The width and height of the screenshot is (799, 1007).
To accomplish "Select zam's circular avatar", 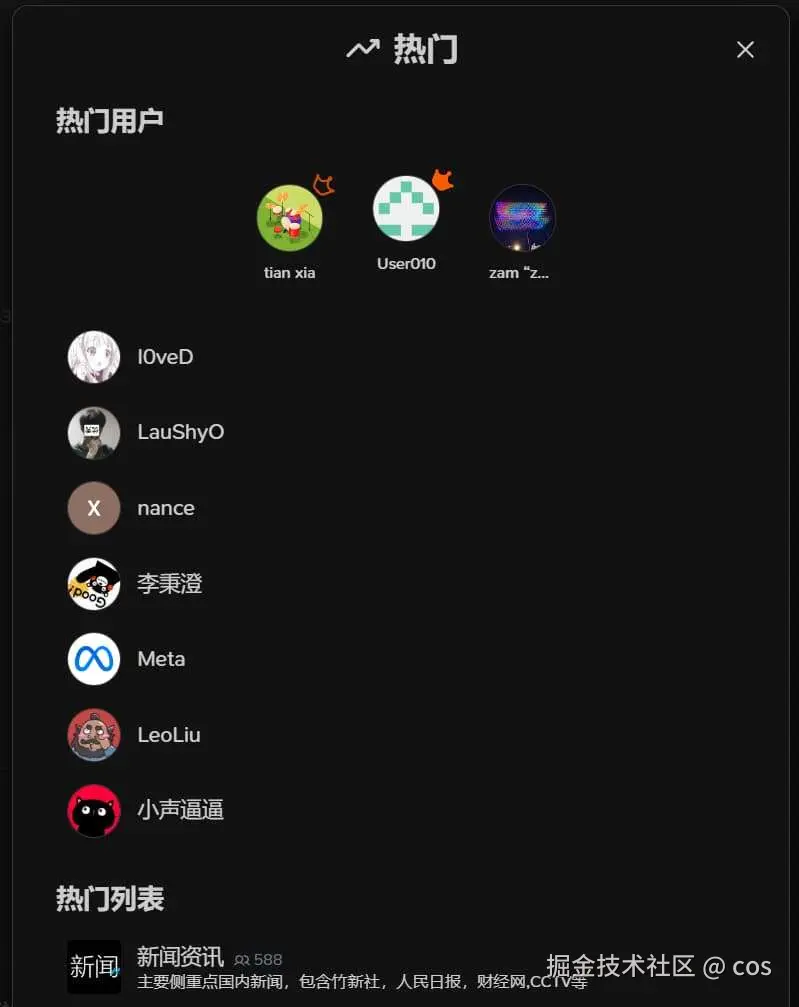I will (x=522, y=219).
